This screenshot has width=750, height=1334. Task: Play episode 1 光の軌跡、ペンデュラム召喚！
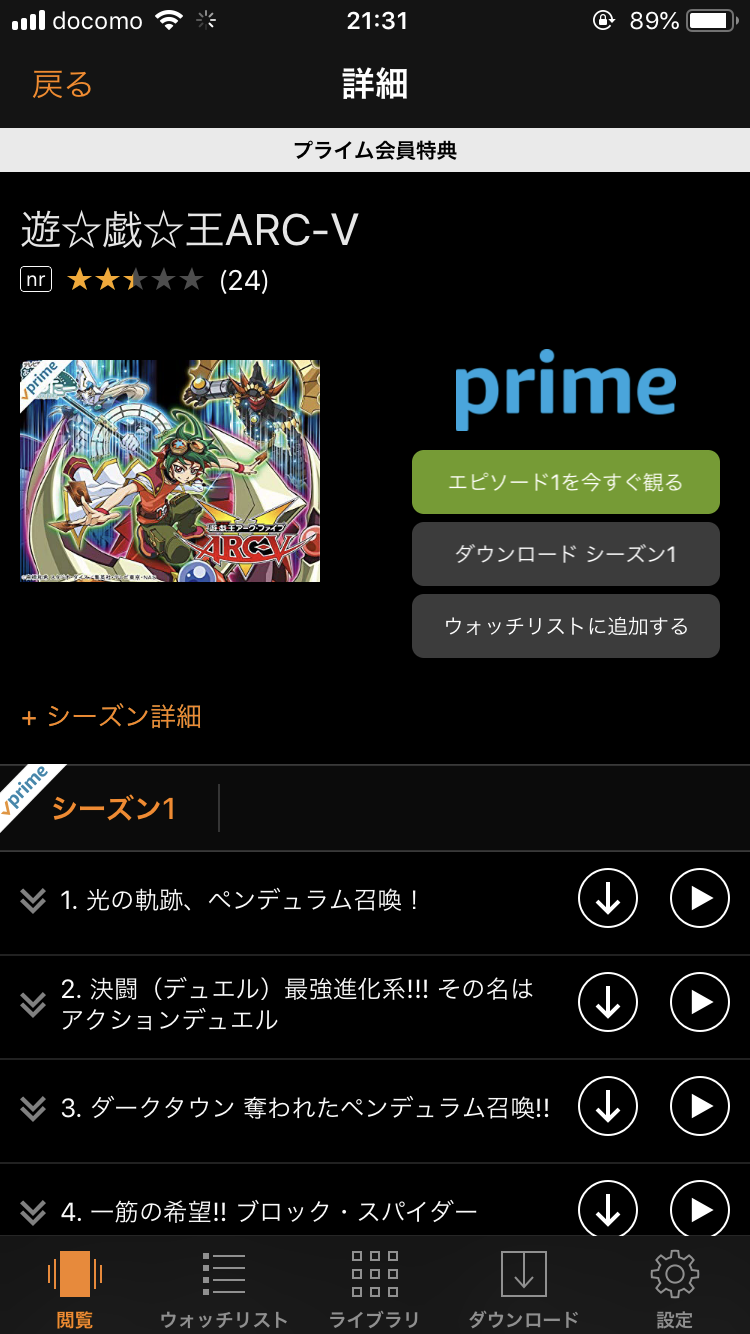[x=699, y=899]
